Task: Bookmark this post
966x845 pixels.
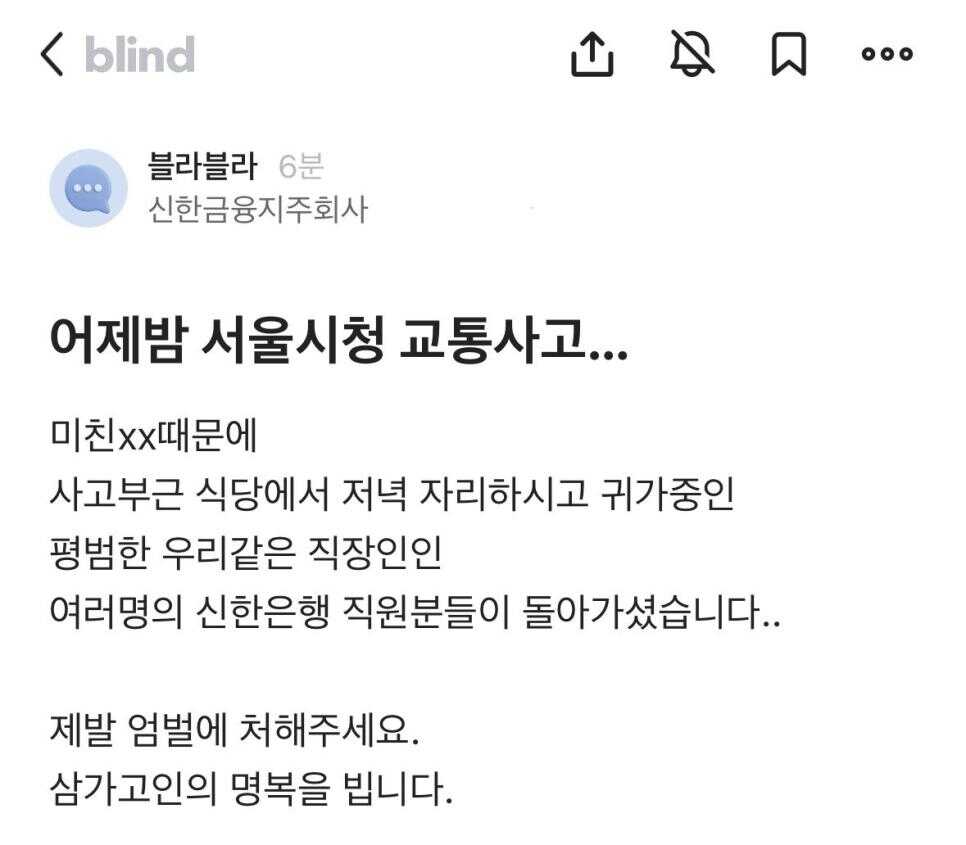Action: pos(788,54)
